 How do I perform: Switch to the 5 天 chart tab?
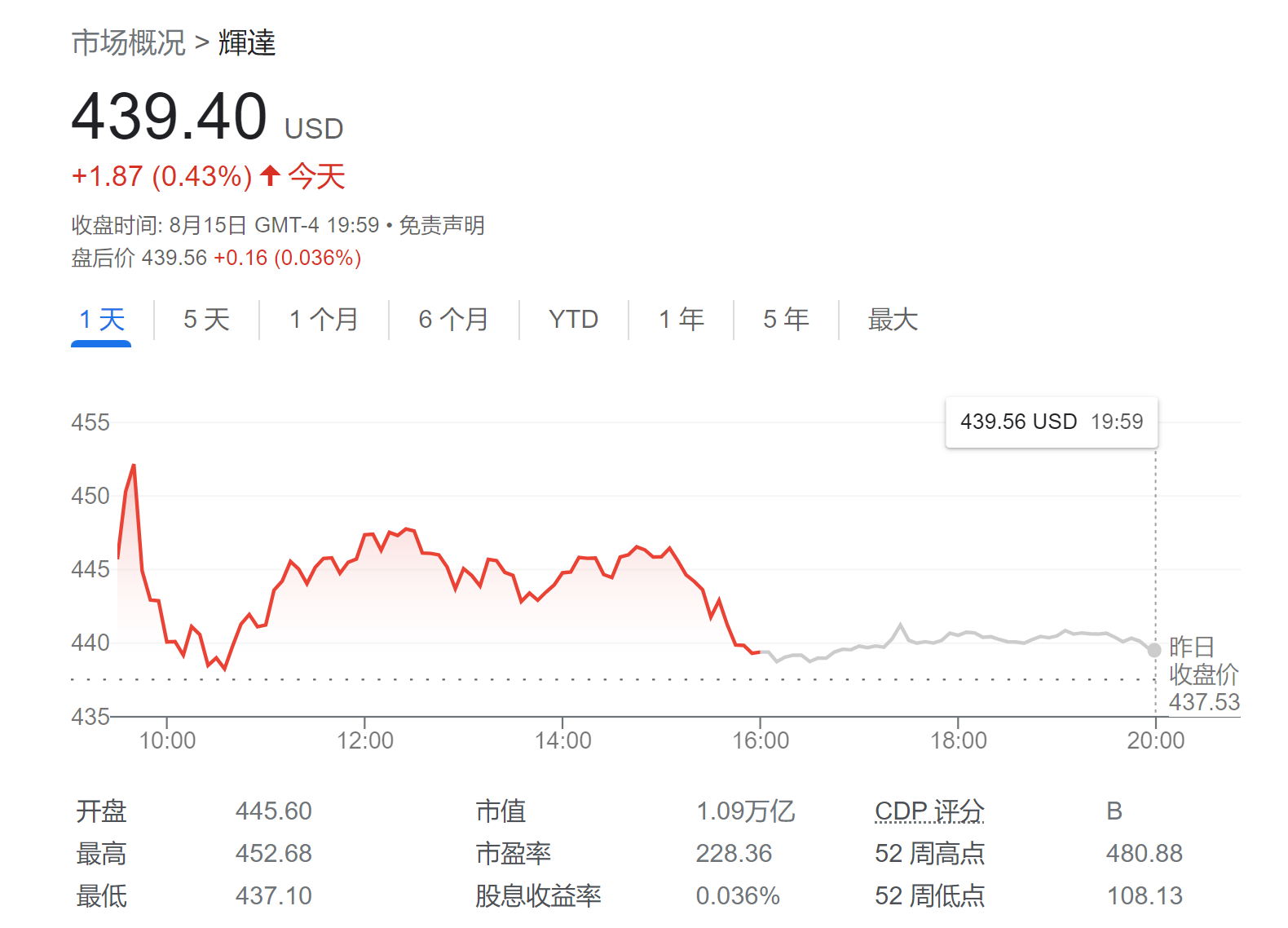pos(206,320)
